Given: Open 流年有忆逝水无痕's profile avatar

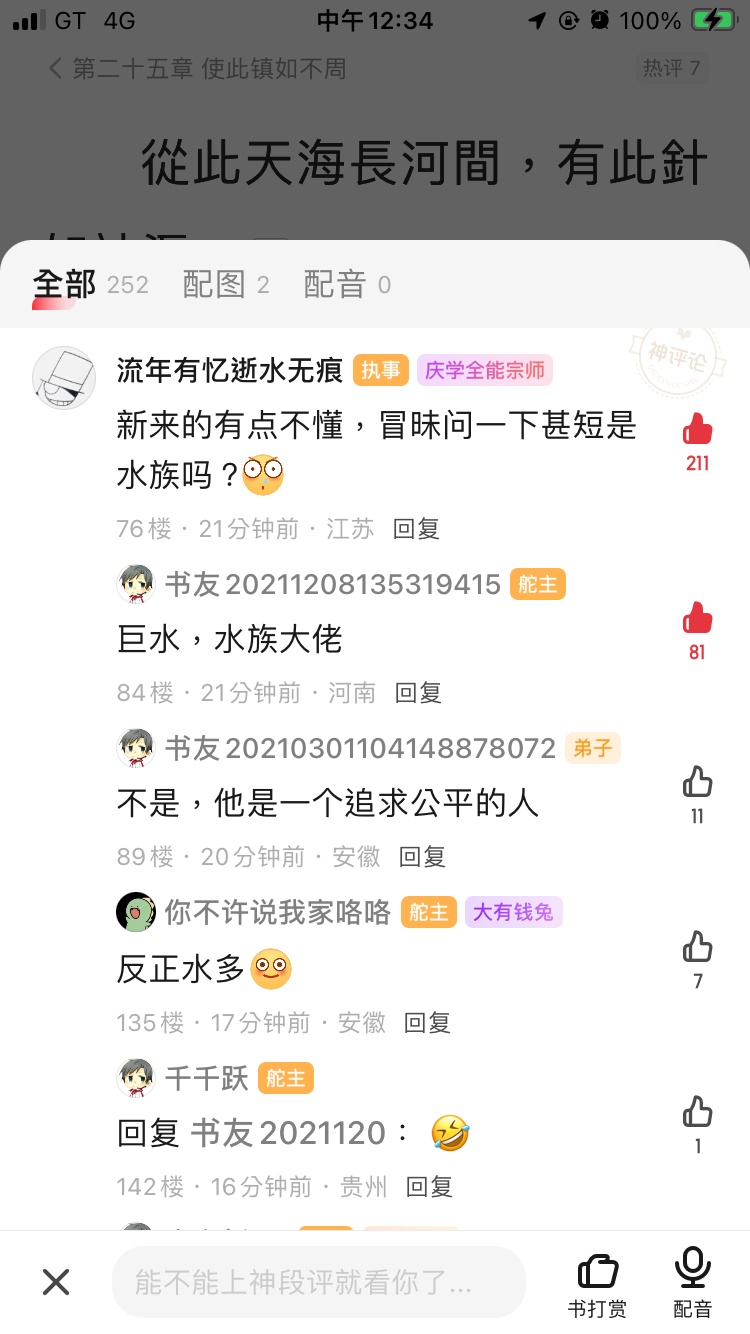Looking at the screenshot, I should (64, 378).
